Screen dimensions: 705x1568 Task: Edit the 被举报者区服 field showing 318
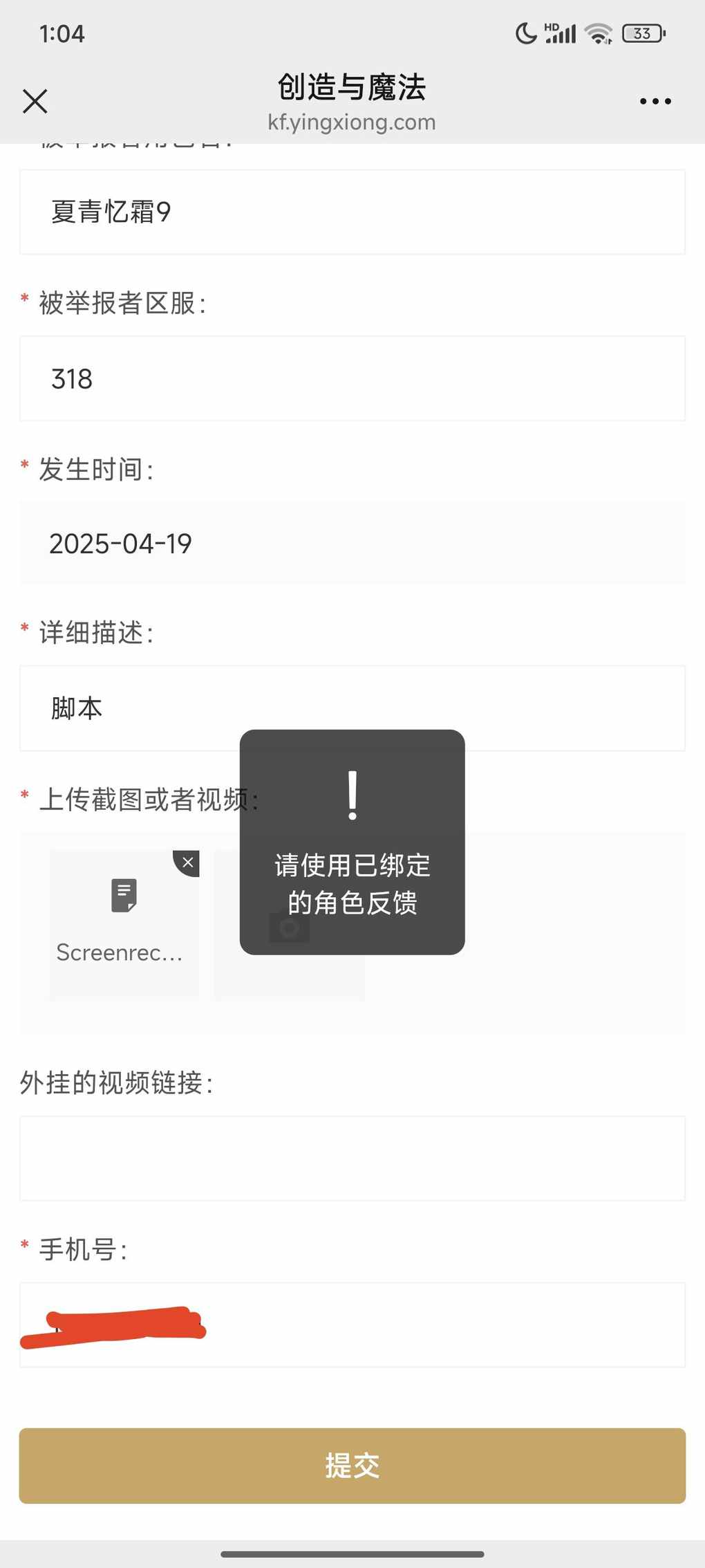click(352, 378)
